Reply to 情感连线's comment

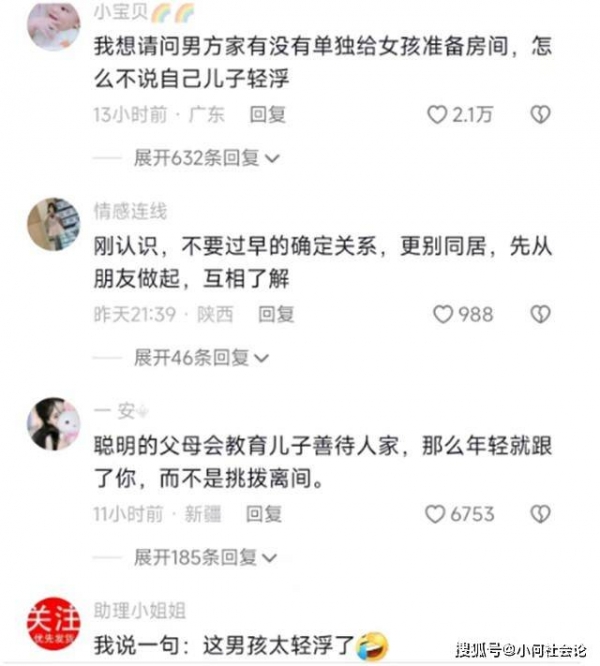[276, 314]
